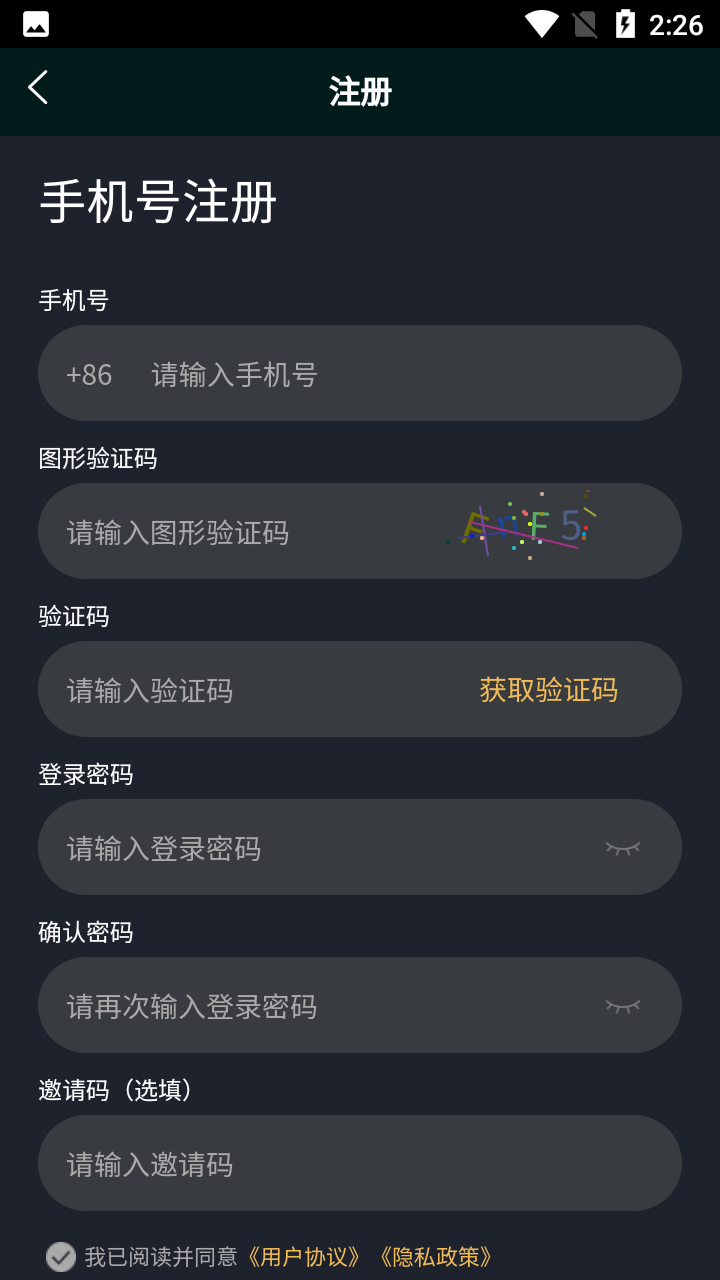Screen dimensions: 720x1280
Task: Tap 获取验证码 to request a code
Action: point(548,690)
